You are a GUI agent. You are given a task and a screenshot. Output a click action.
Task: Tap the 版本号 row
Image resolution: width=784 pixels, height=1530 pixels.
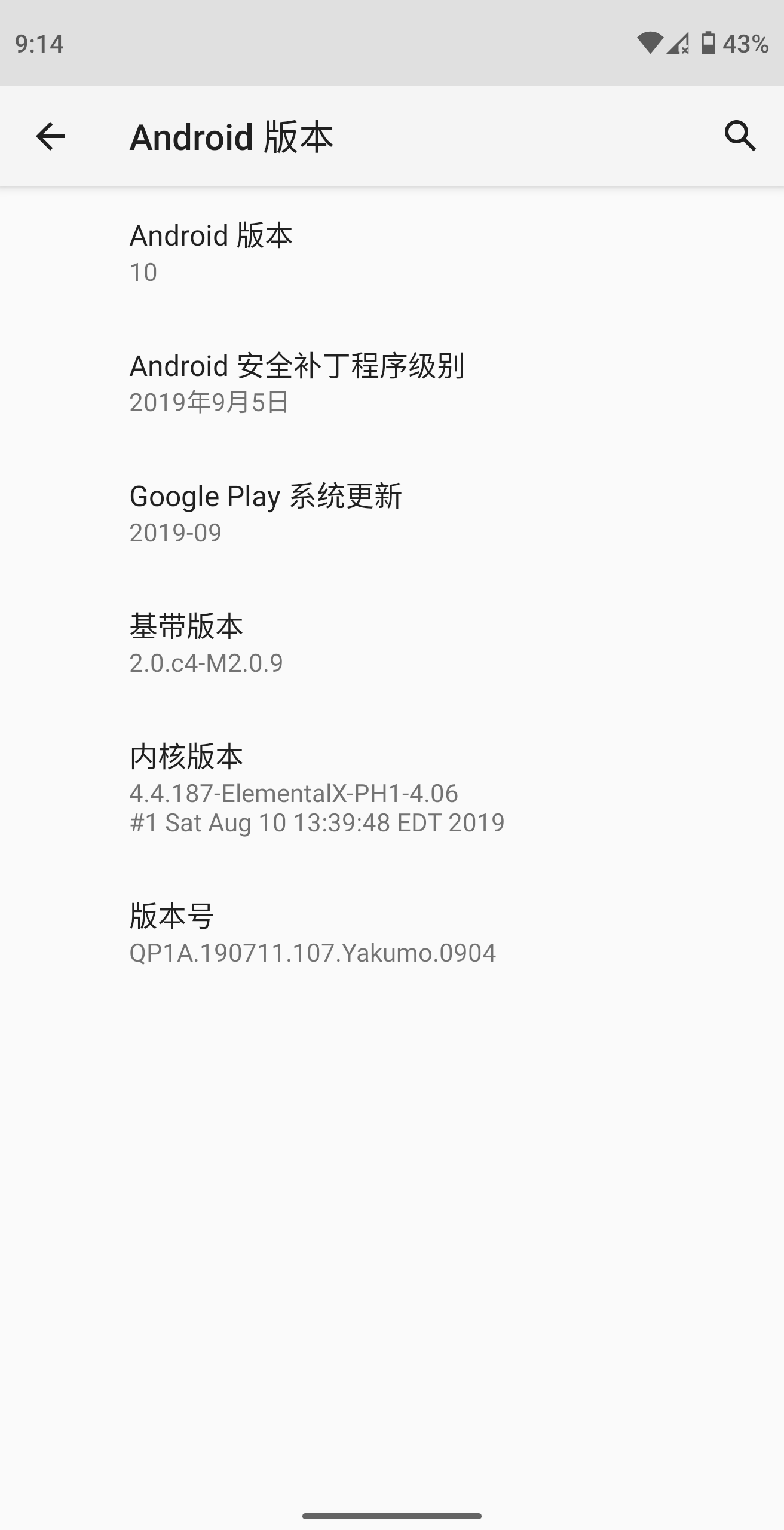click(x=392, y=933)
